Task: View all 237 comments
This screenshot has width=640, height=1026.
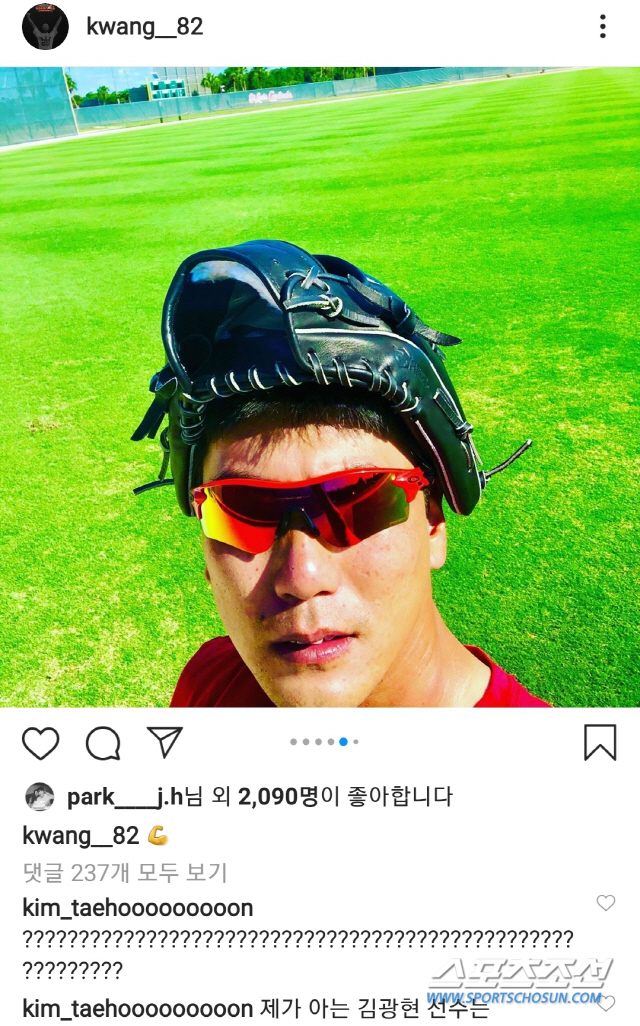Action: coord(125,873)
